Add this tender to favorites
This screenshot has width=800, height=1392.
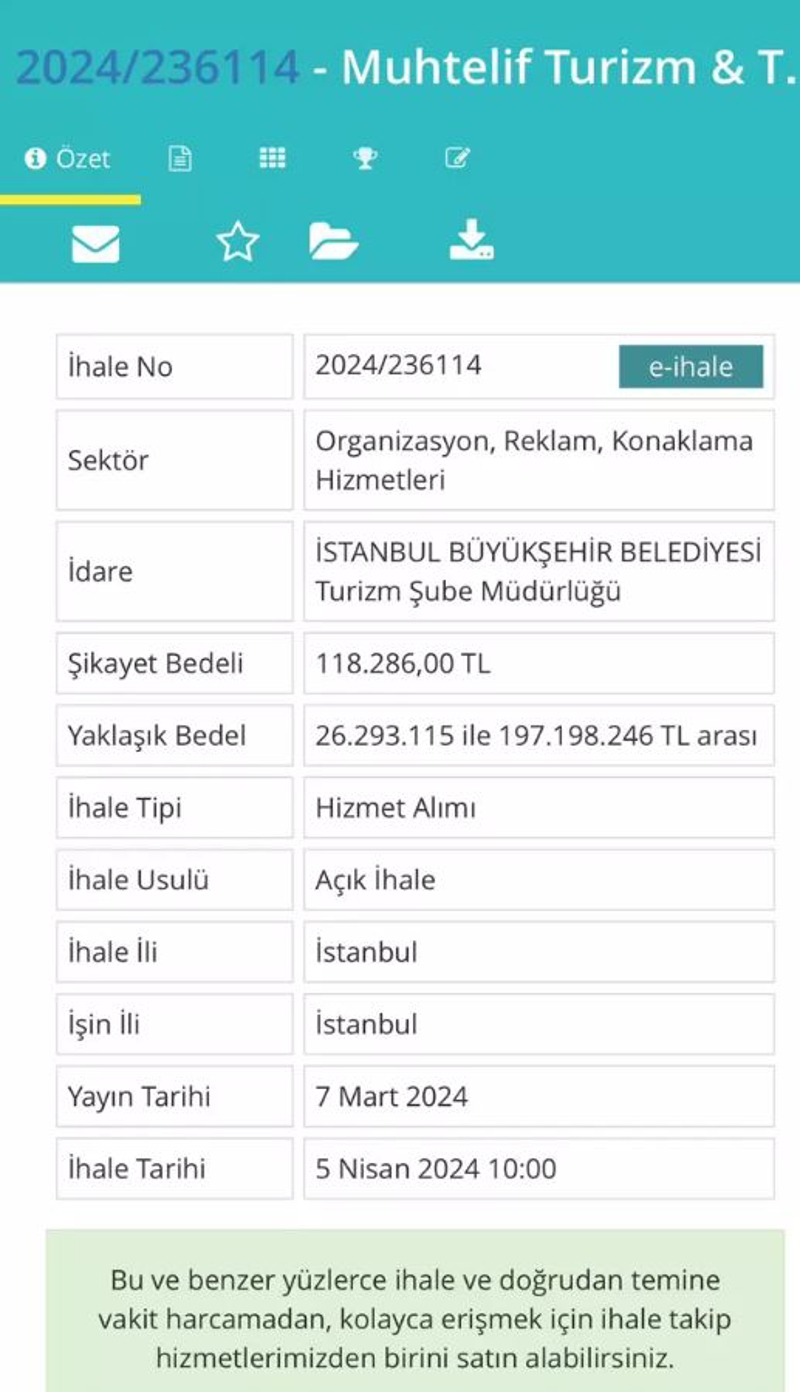point(238,243)
